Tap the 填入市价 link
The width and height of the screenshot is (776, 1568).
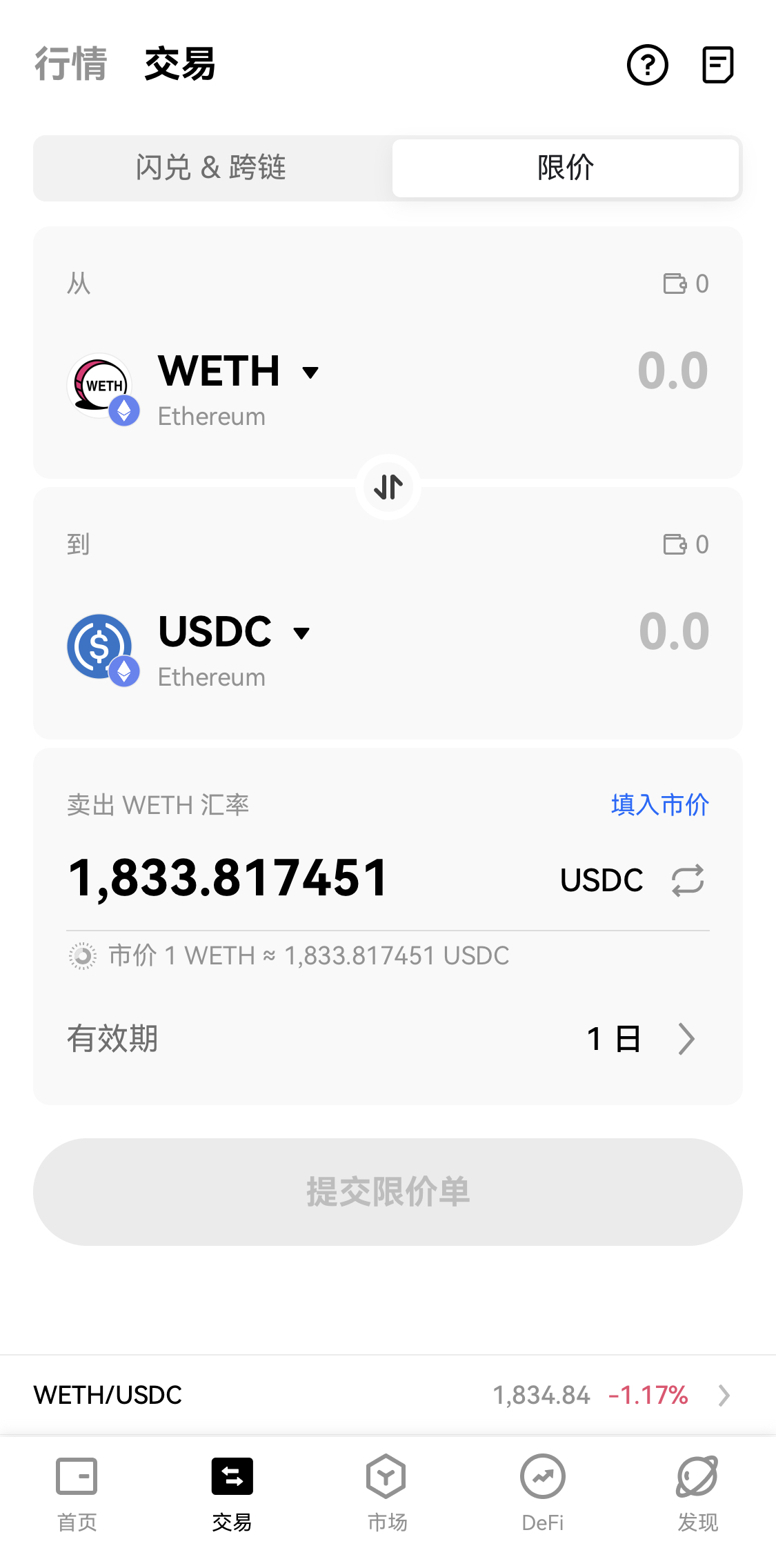pos(658,804)
